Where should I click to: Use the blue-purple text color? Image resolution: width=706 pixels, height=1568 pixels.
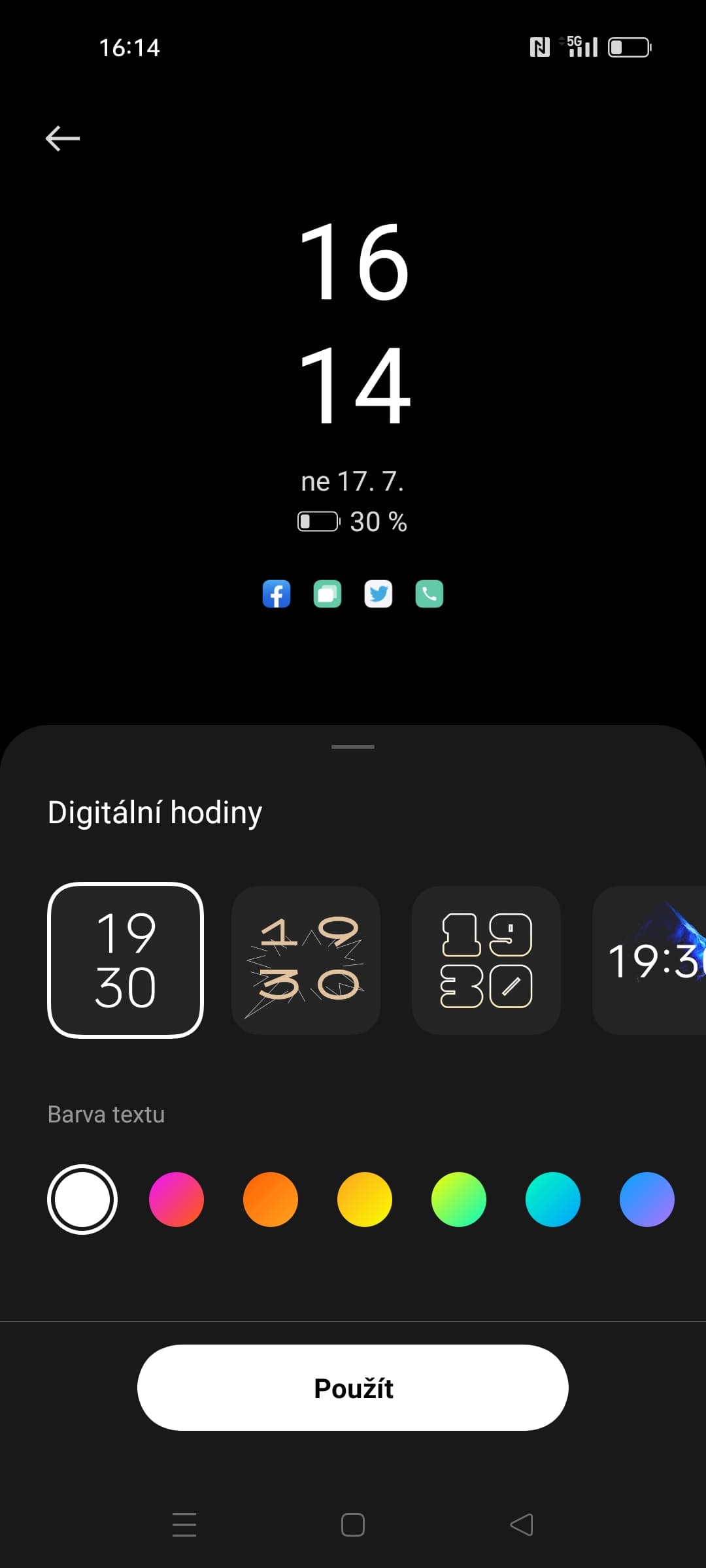(647, 1200)
